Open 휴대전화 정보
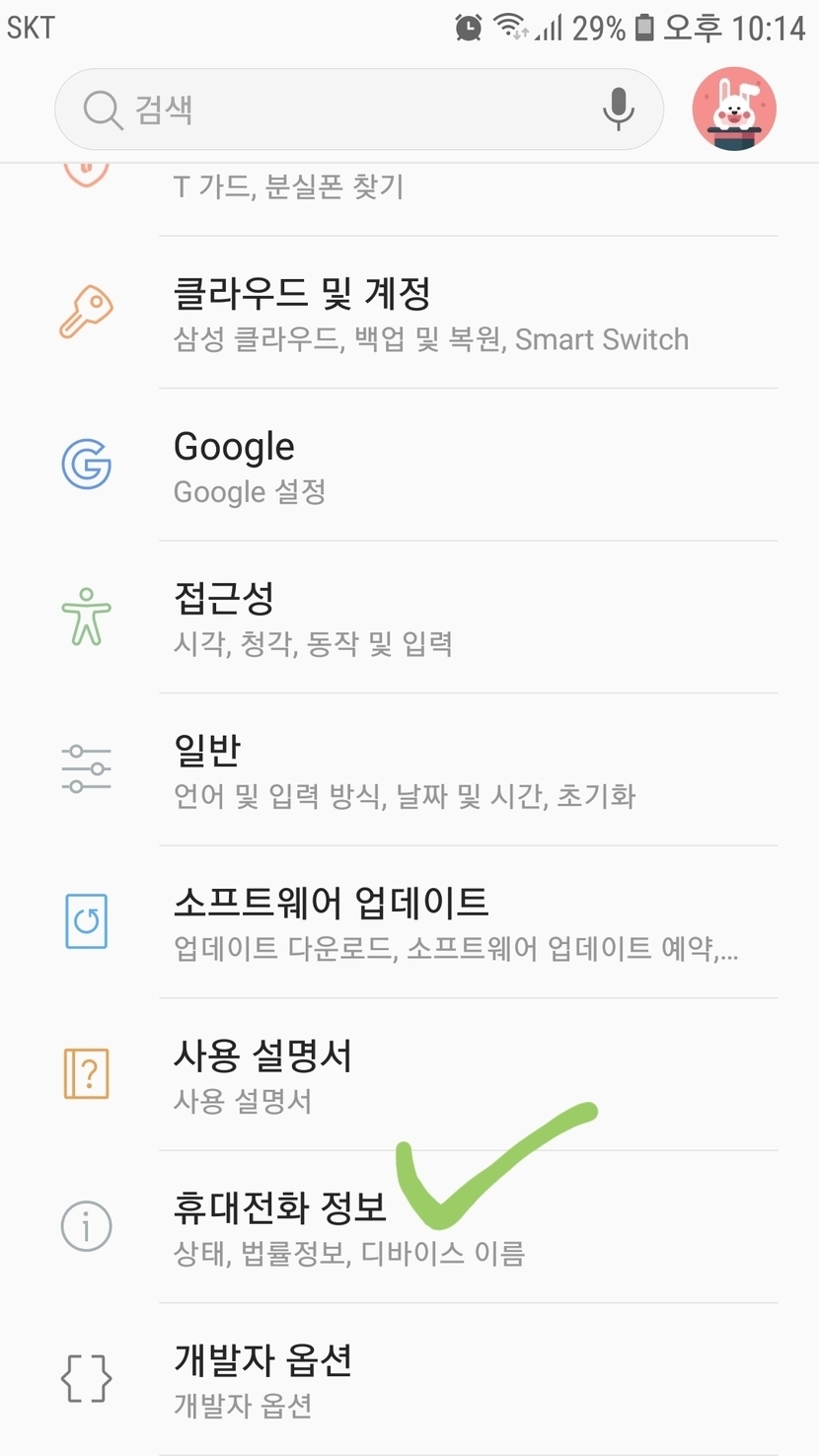Screen dimensions: 819x1456 tap(430, 1227)
